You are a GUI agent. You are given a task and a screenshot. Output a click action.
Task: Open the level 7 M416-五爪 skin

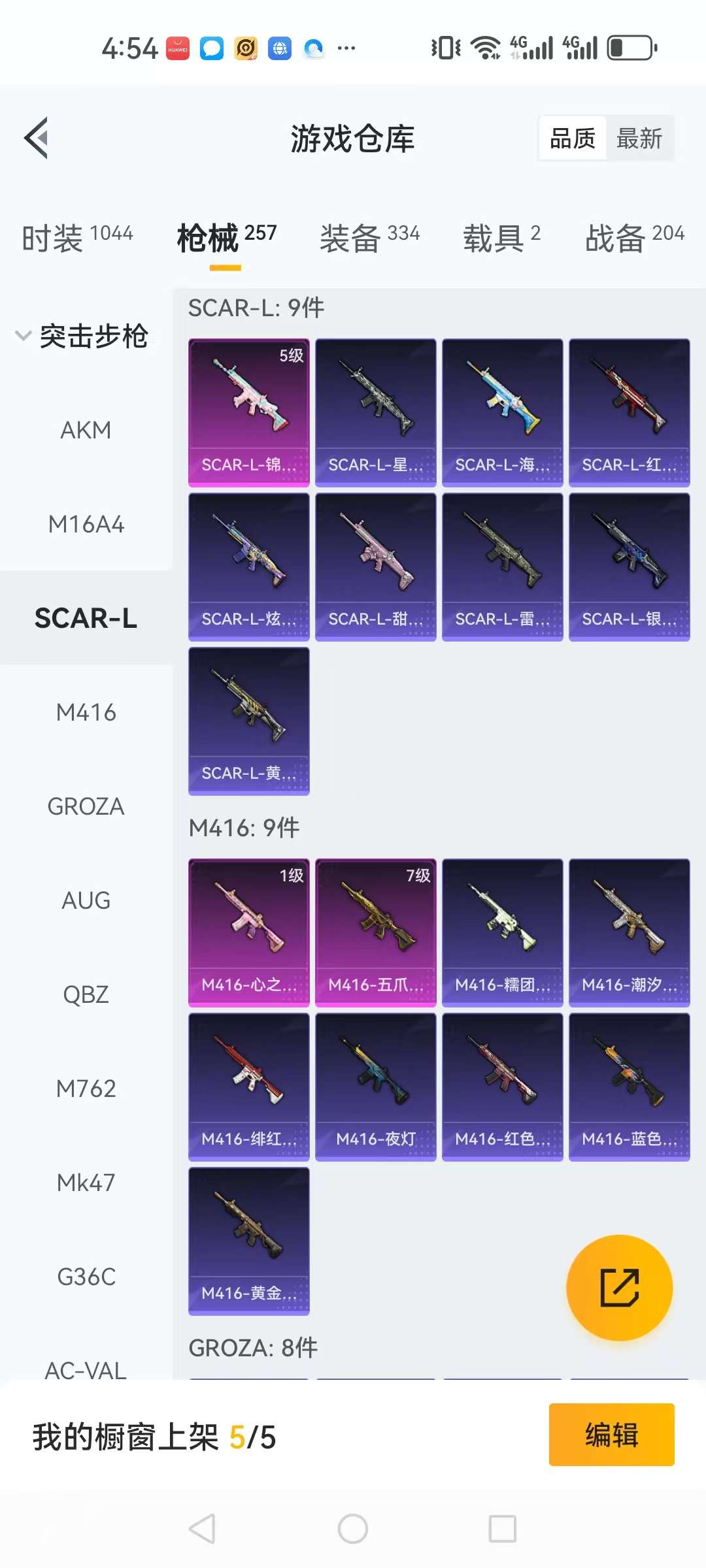pyautogui.click(x=375, y=932)
